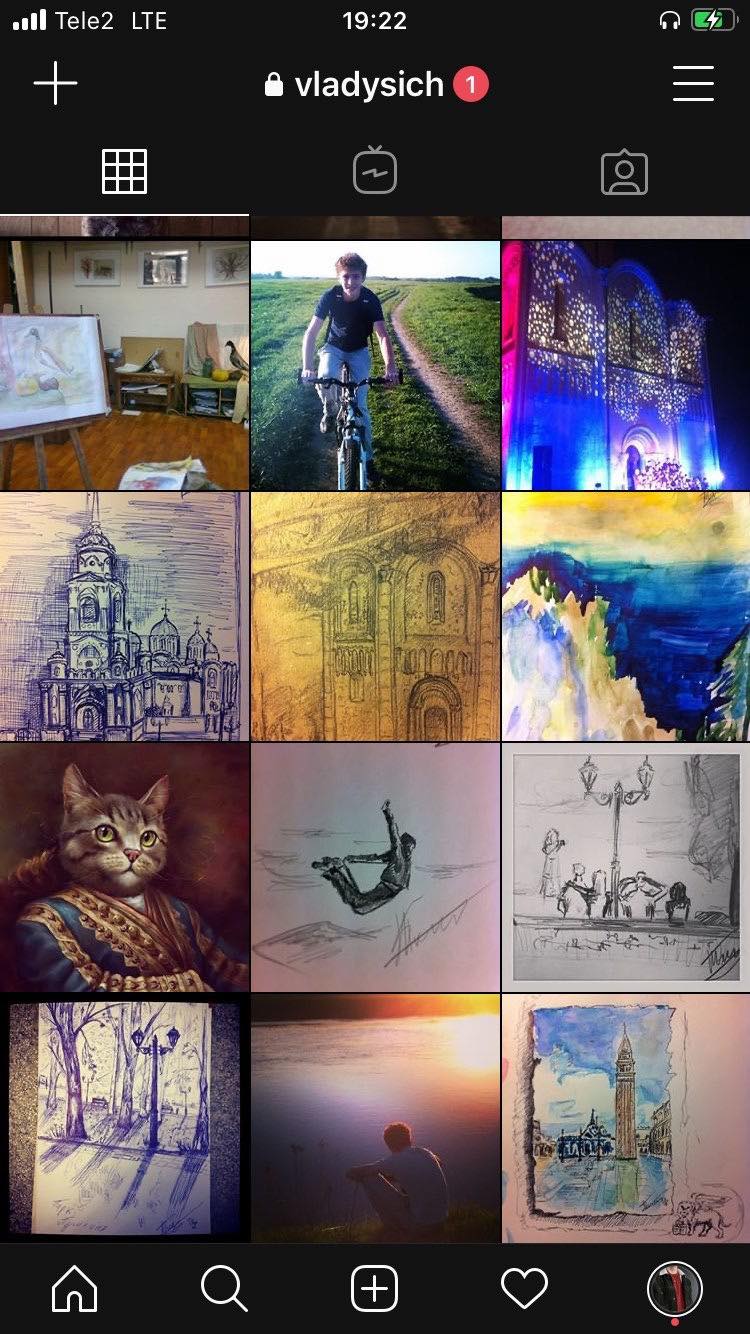
Task: Open the vladysich account switcher
Action: tap(369, 85)
